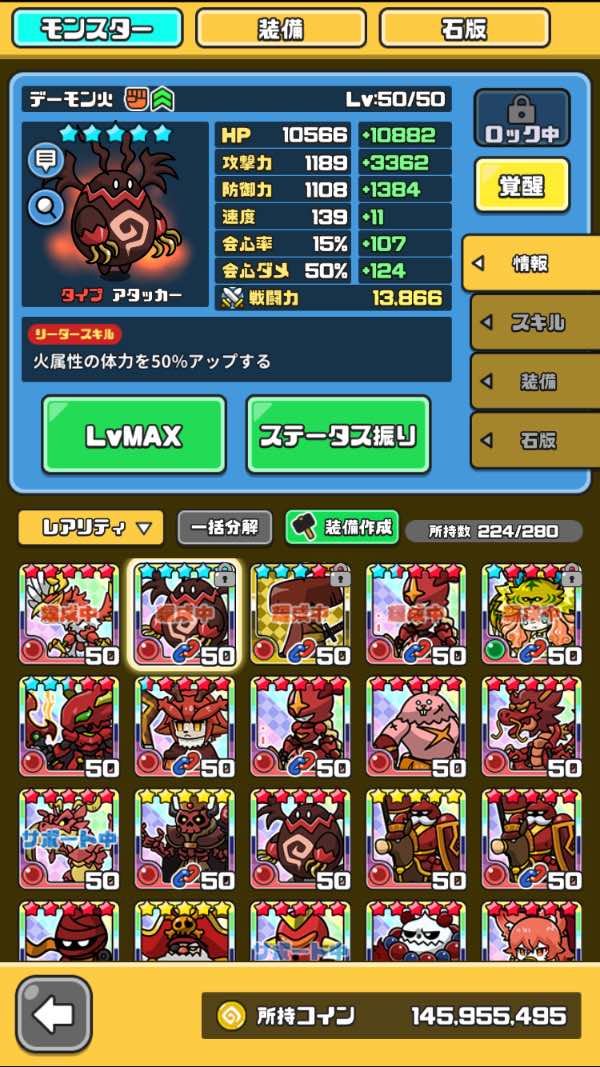
Task: Tap the green LvMAX button
Action: pos(134,435)
